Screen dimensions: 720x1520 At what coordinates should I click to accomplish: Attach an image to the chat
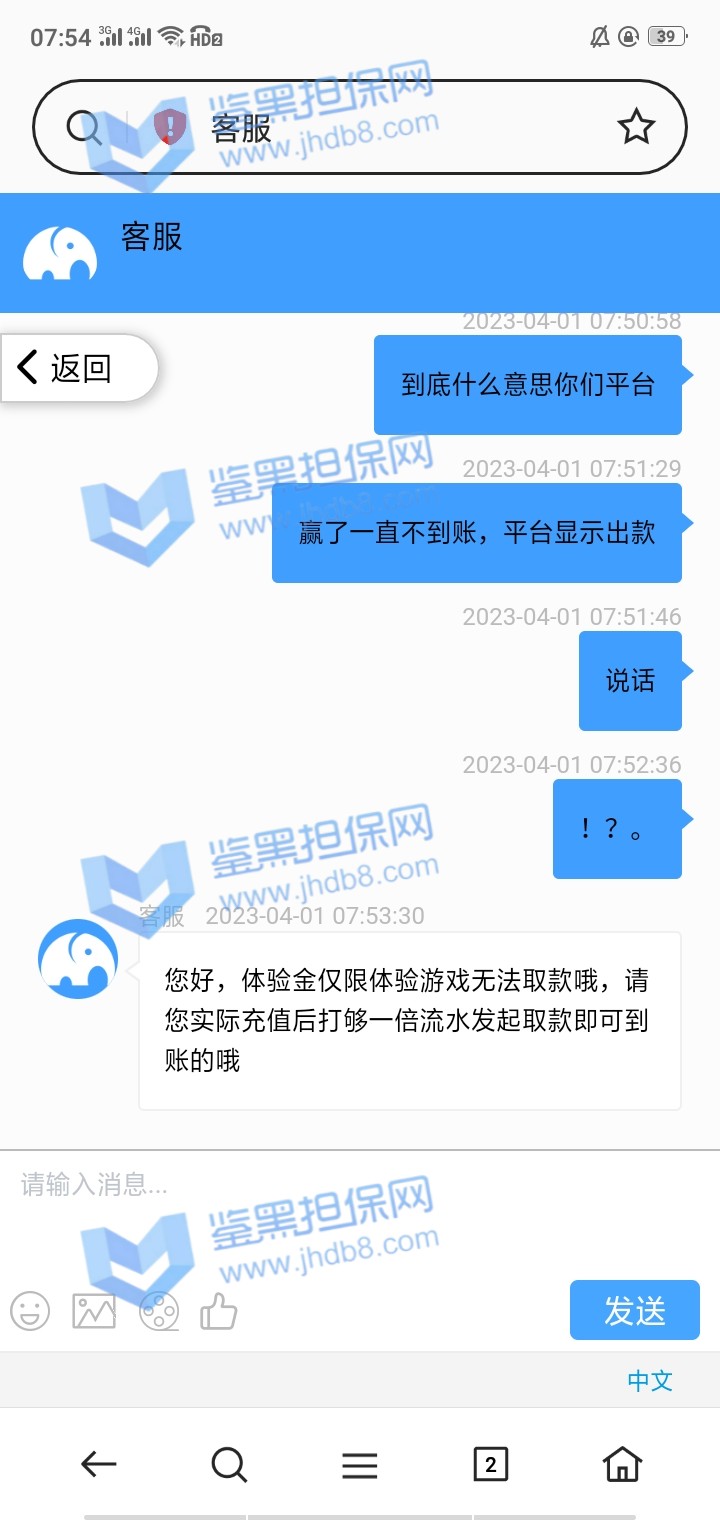[94, 1311]
